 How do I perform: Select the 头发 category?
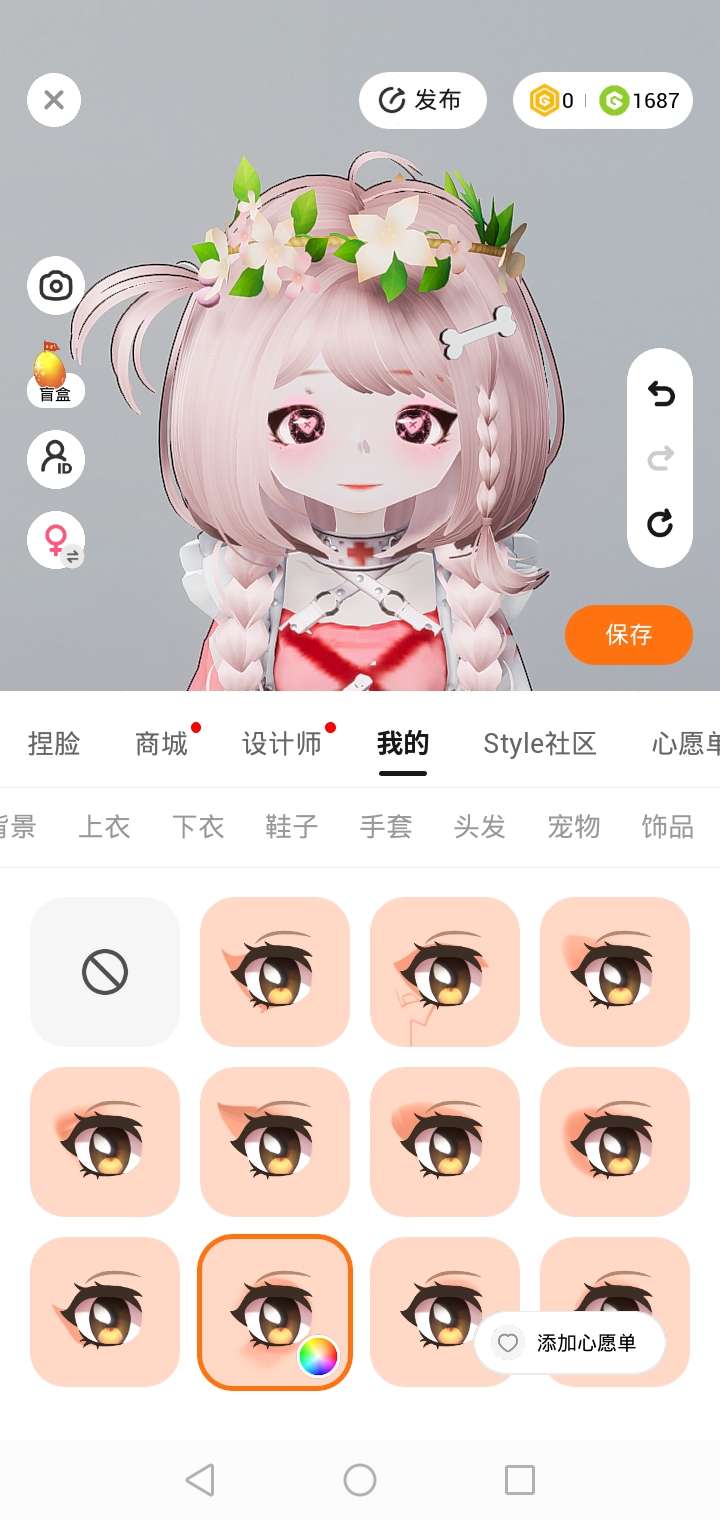point(480,827)
